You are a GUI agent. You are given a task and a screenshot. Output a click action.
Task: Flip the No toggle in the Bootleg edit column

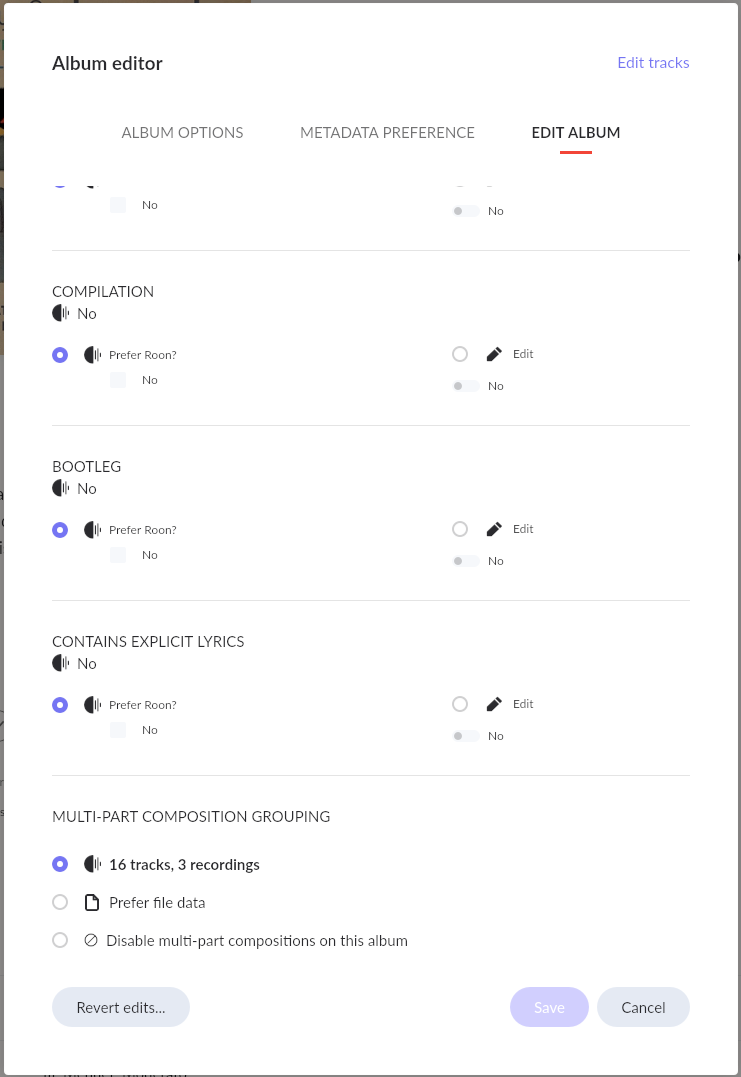point(464,560)
